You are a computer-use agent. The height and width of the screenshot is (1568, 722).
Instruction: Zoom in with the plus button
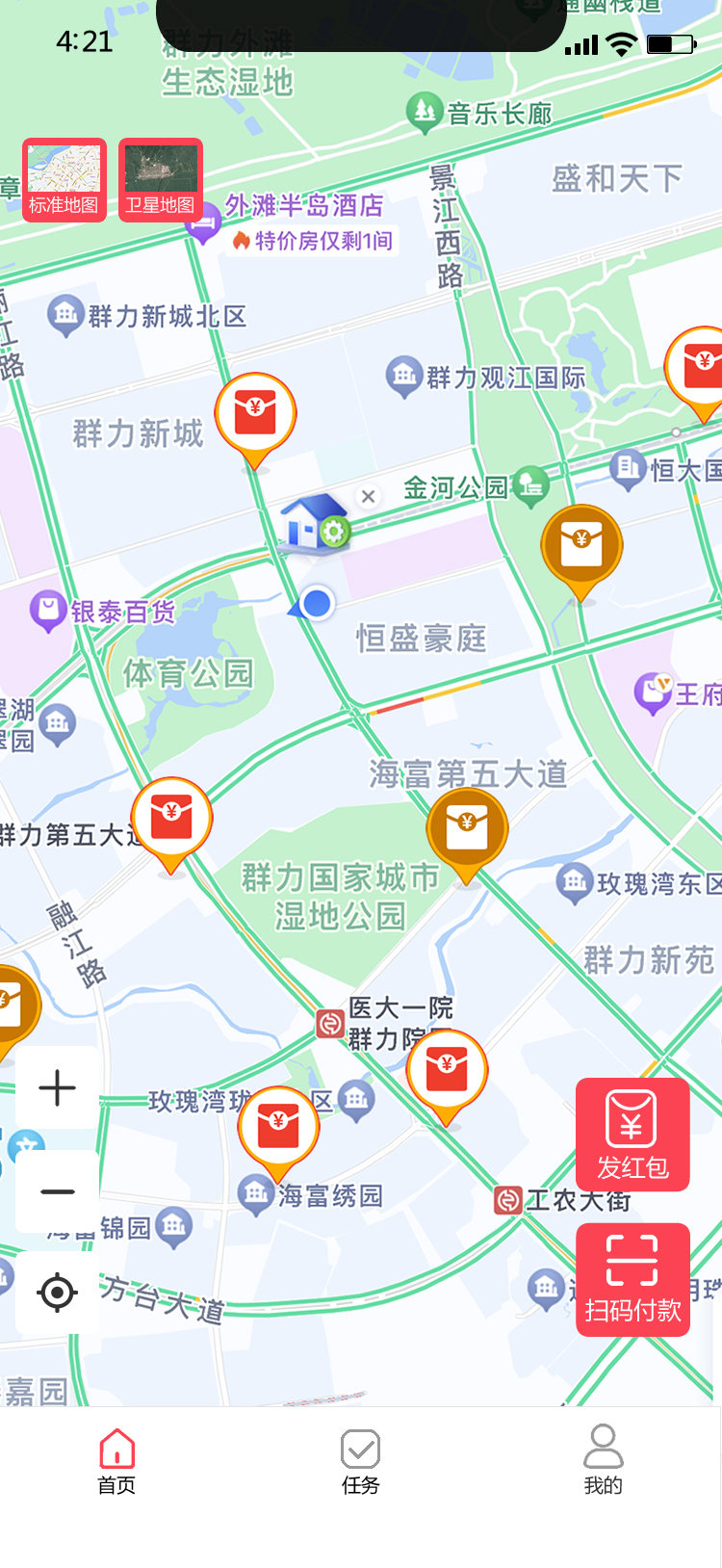point(58,1087)
